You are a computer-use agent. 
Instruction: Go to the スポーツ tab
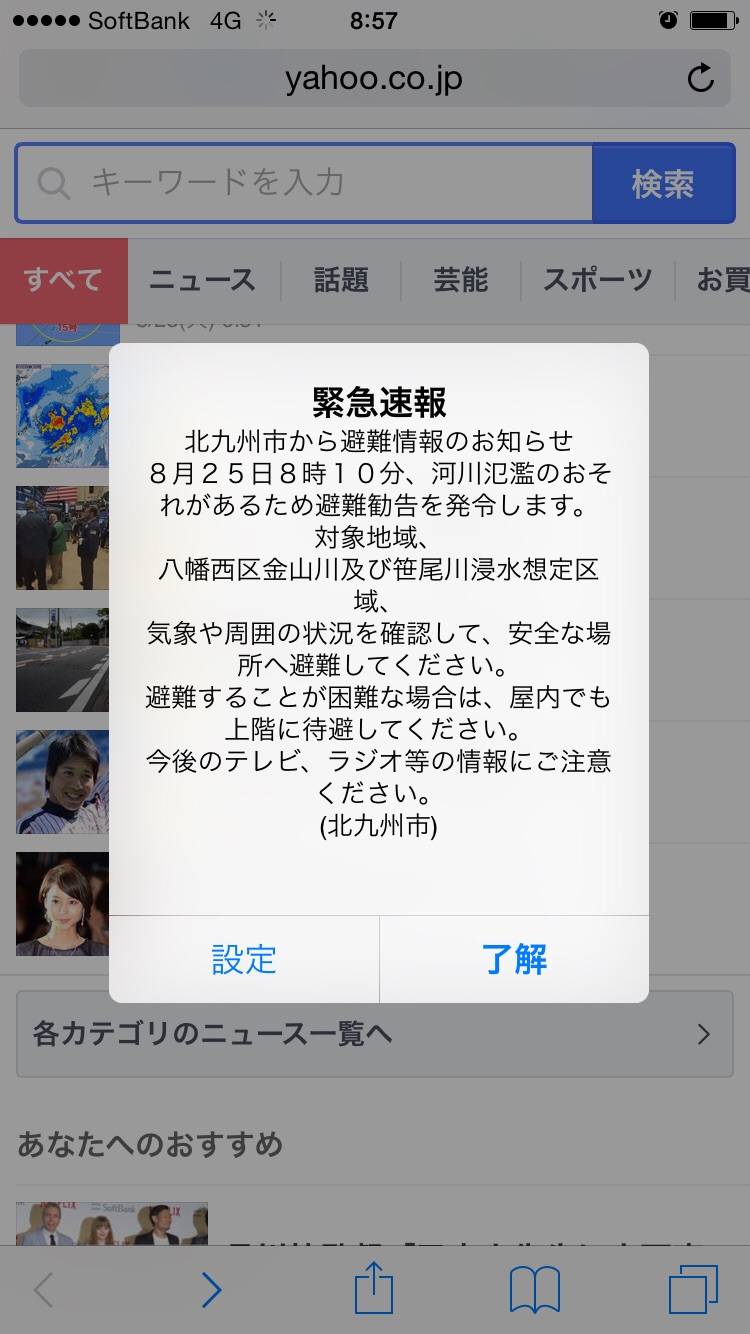(597, 280)
